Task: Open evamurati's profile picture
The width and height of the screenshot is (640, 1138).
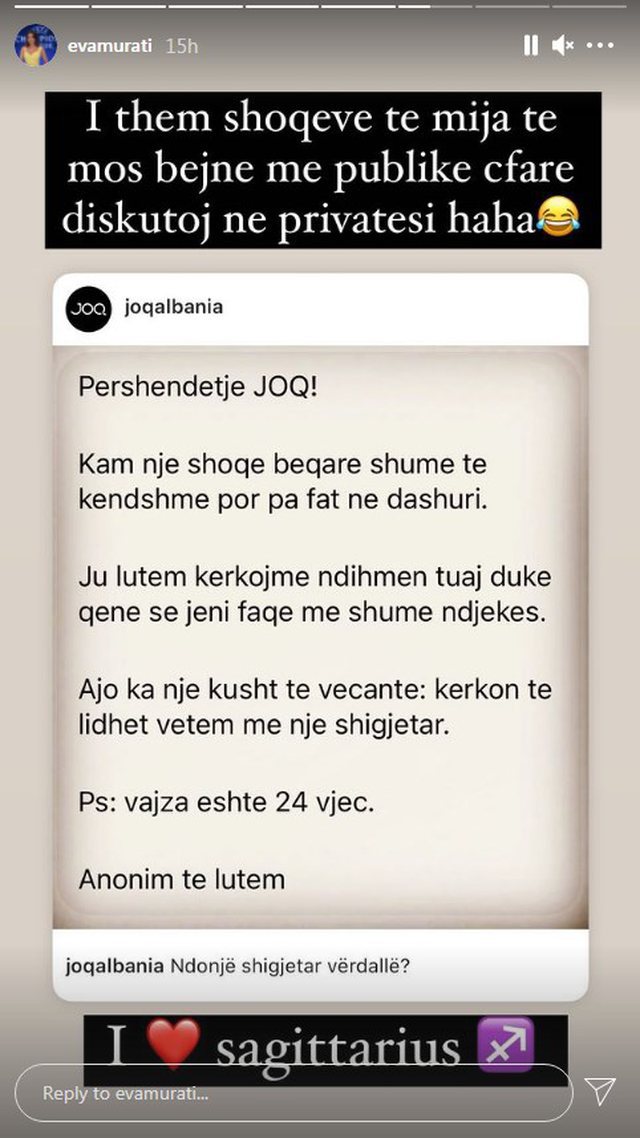Action: point(35,45)
